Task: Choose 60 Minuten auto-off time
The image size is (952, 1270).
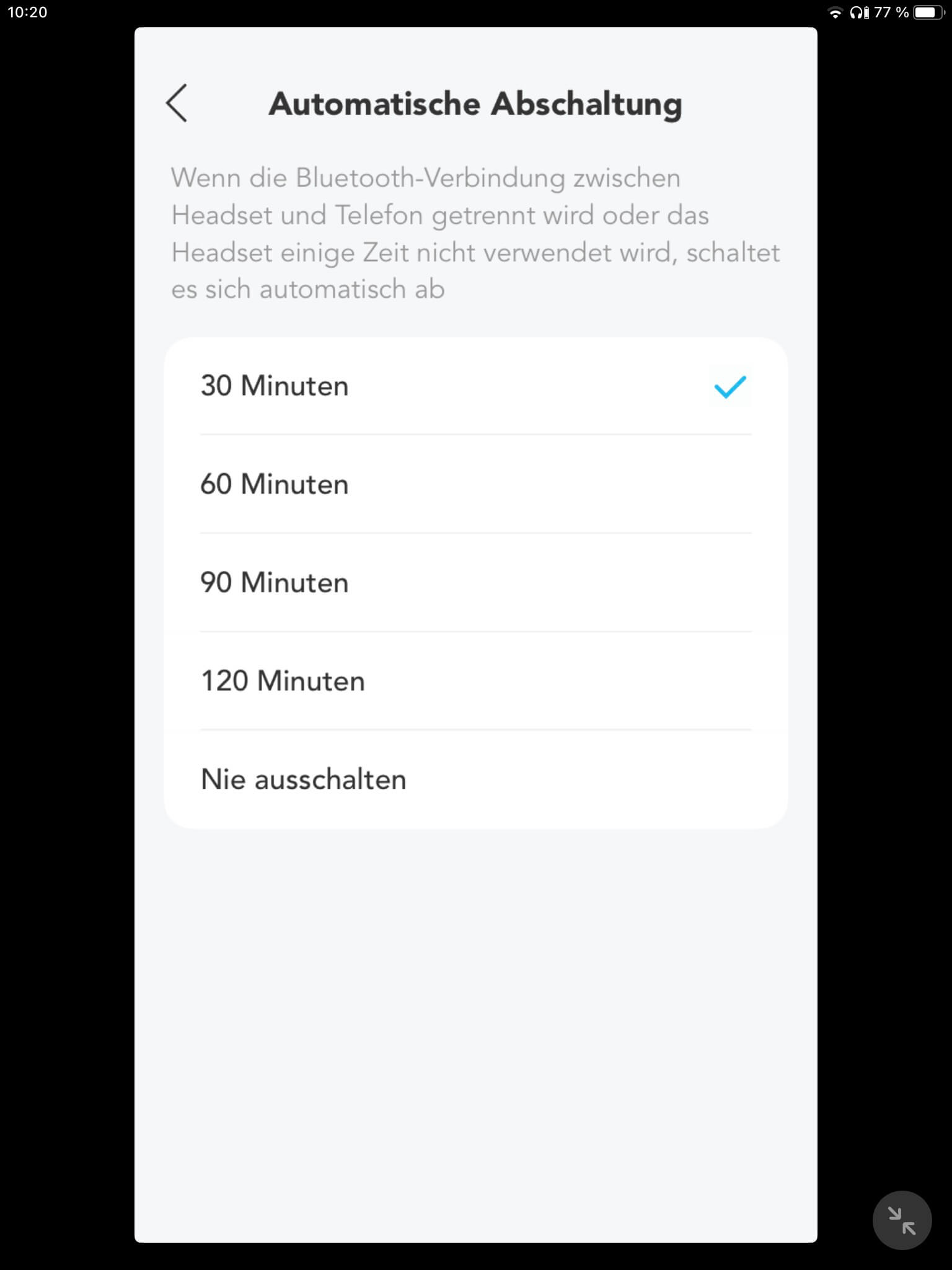Action: pos(475,484)
